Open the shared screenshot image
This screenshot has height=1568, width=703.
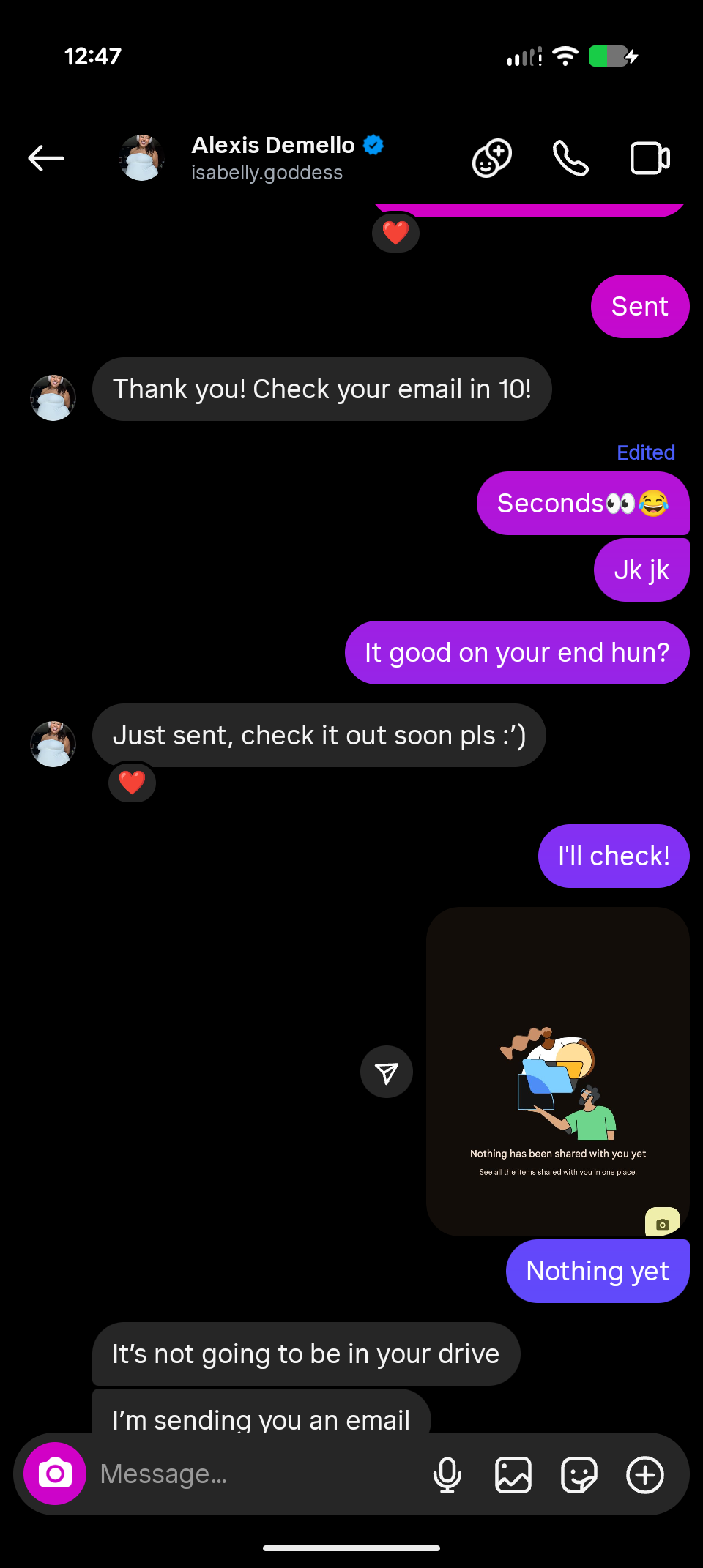[557, 1071]
